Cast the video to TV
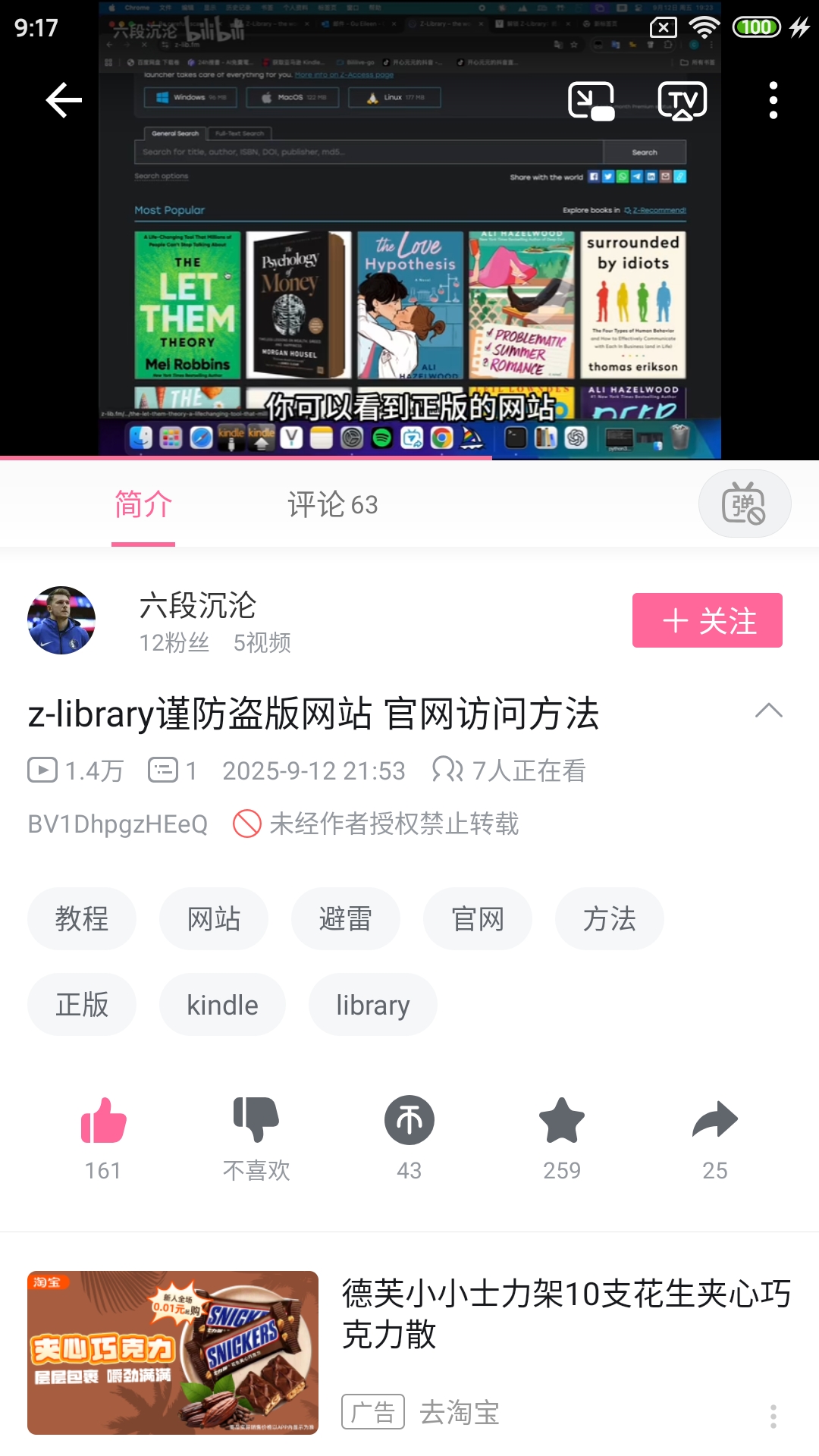The width and height of the screenshot is (819, 1456). click(682, 101)
